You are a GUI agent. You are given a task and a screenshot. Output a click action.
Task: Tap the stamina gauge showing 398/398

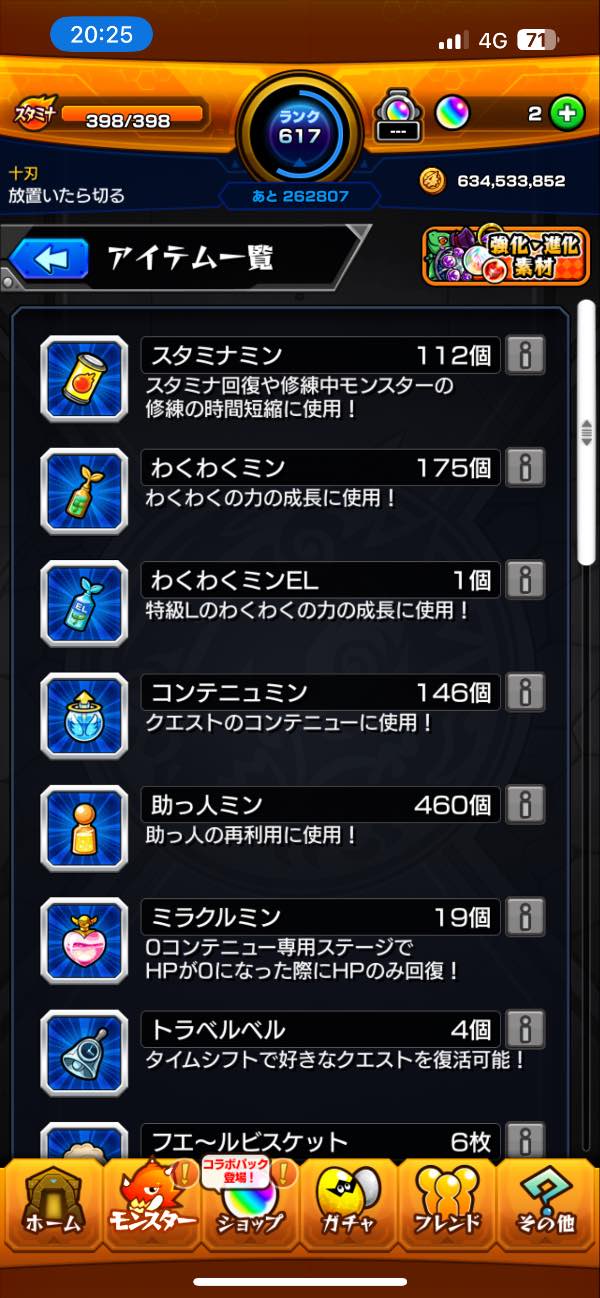[130, 118]
